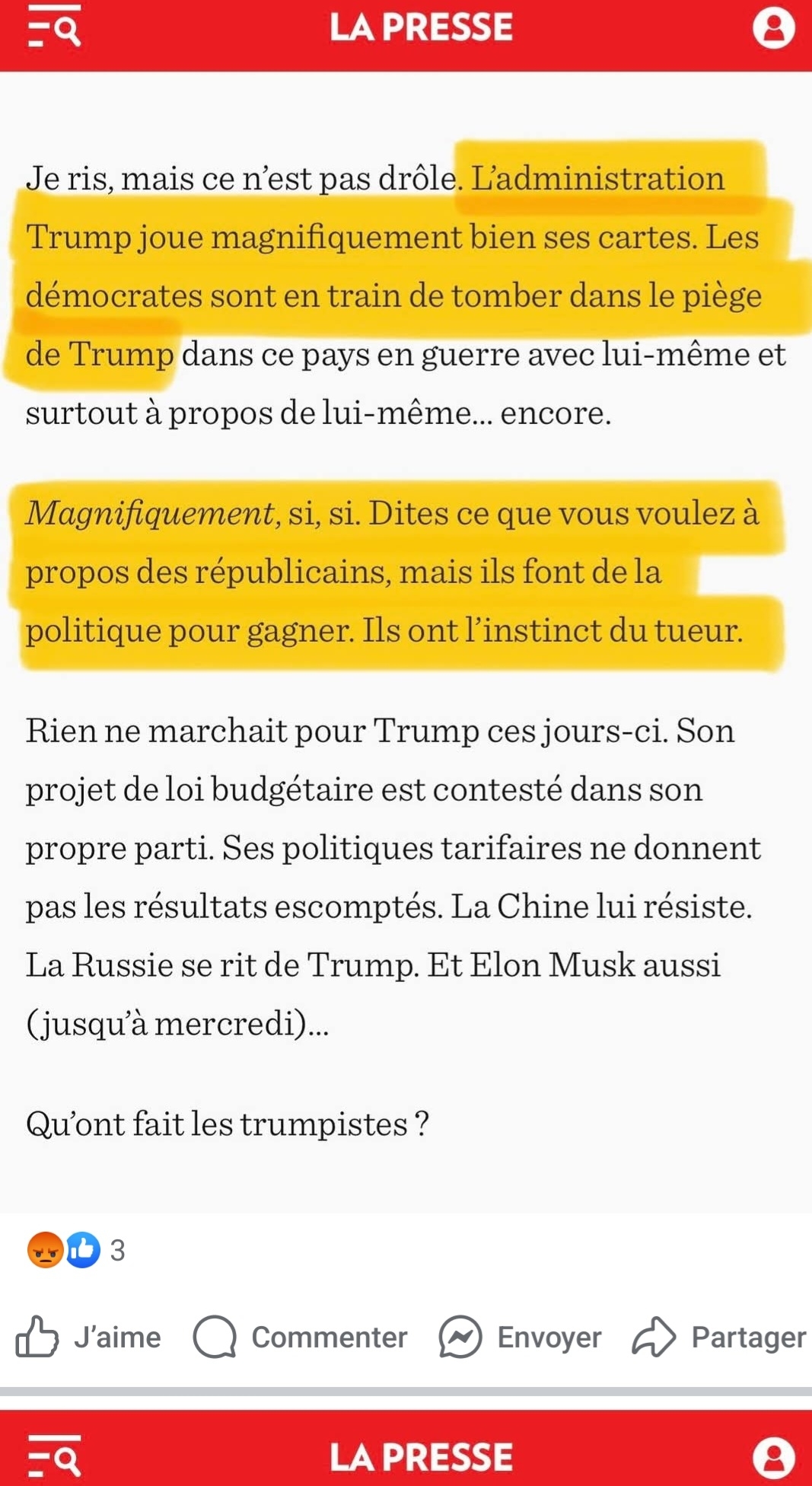The height and width of the screenshot is (1486, 812).
Task: Send the post via Envoyer
Action: coord(521,1337)
